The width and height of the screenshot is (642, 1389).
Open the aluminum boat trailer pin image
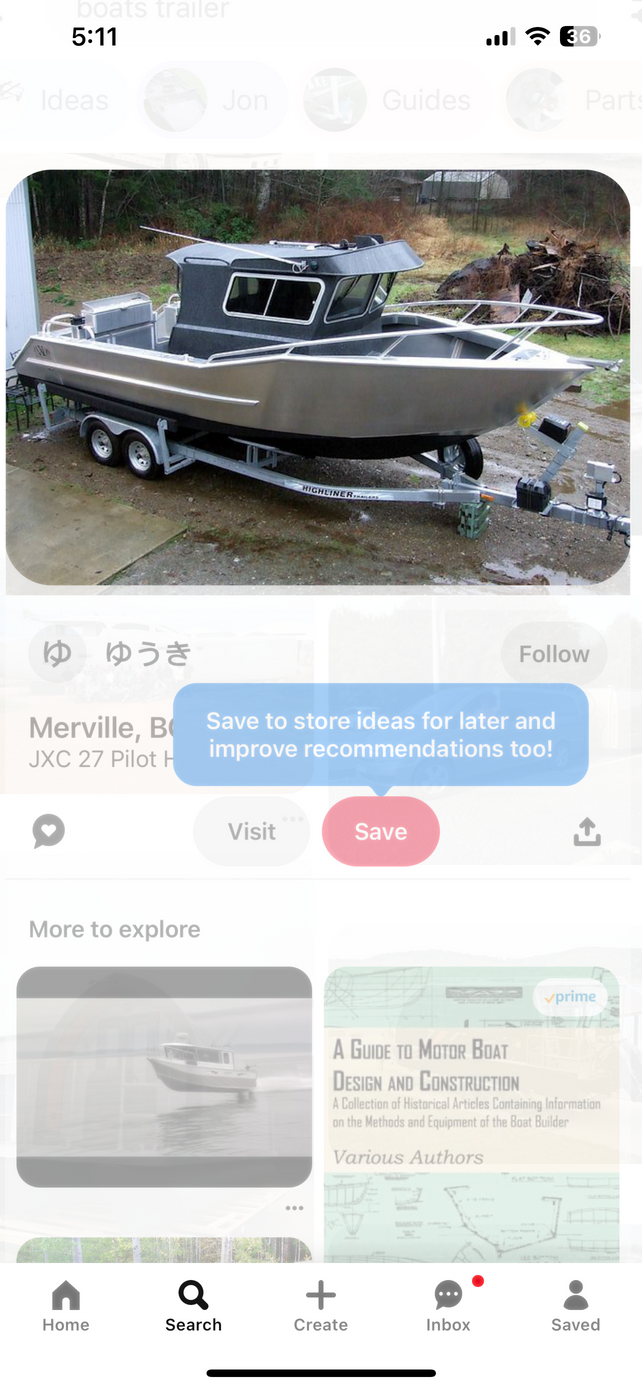point(318,377)
